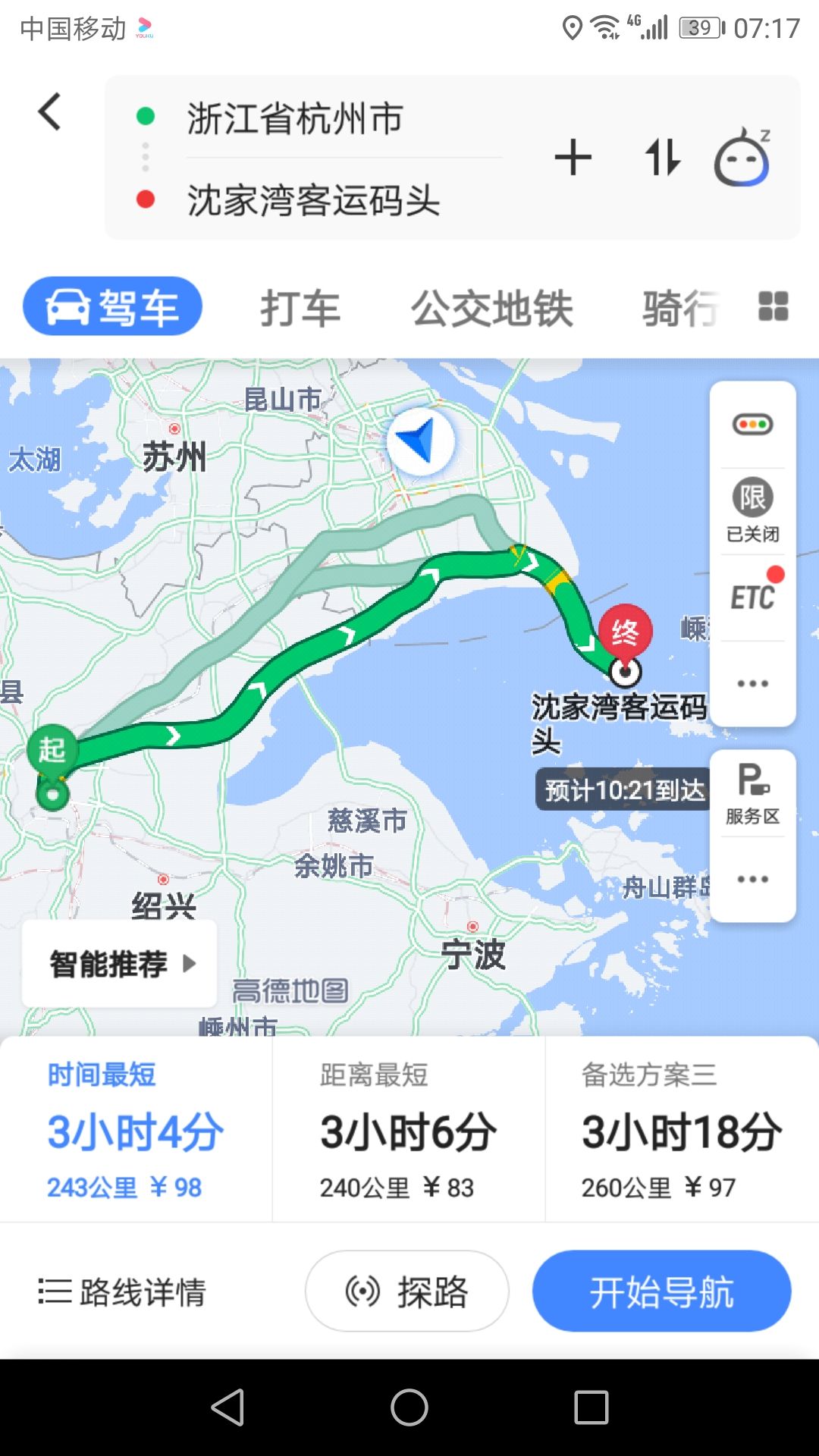Expand the 智能推荐 preference menu
Image resolution: width=819 pixels, height=1456 pixels.
click(120, 964)
